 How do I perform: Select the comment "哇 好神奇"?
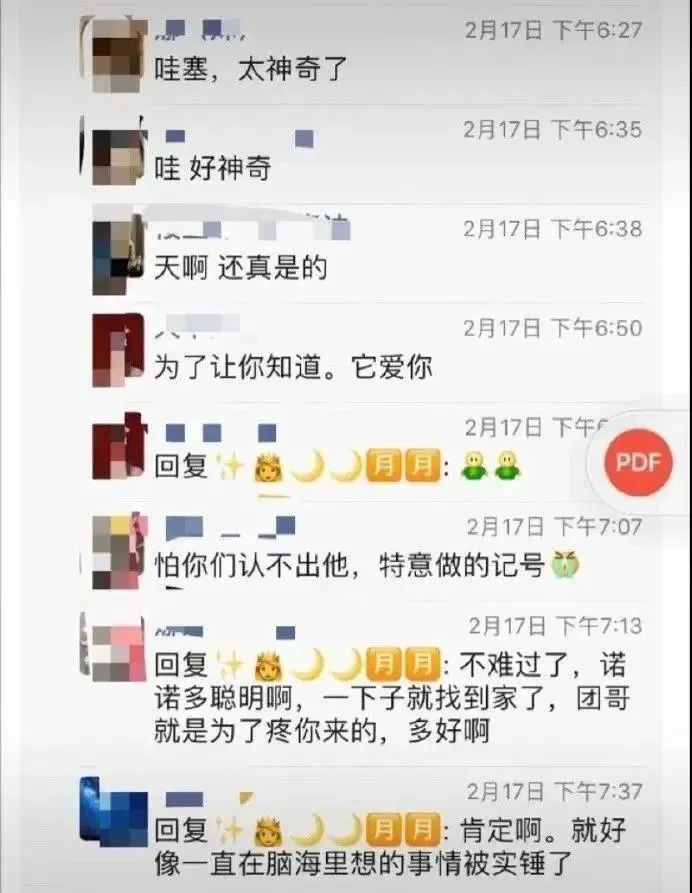(x=213, y=168)
